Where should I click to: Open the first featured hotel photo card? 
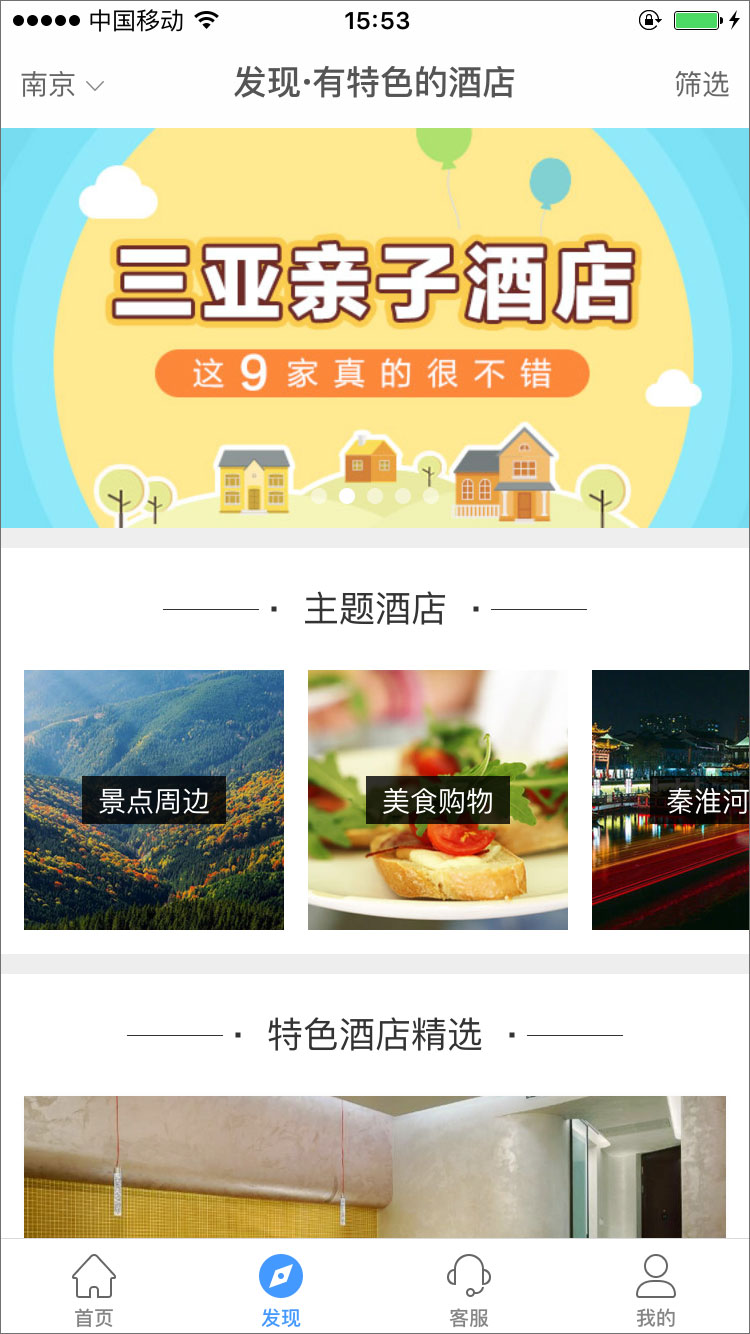375,1167
